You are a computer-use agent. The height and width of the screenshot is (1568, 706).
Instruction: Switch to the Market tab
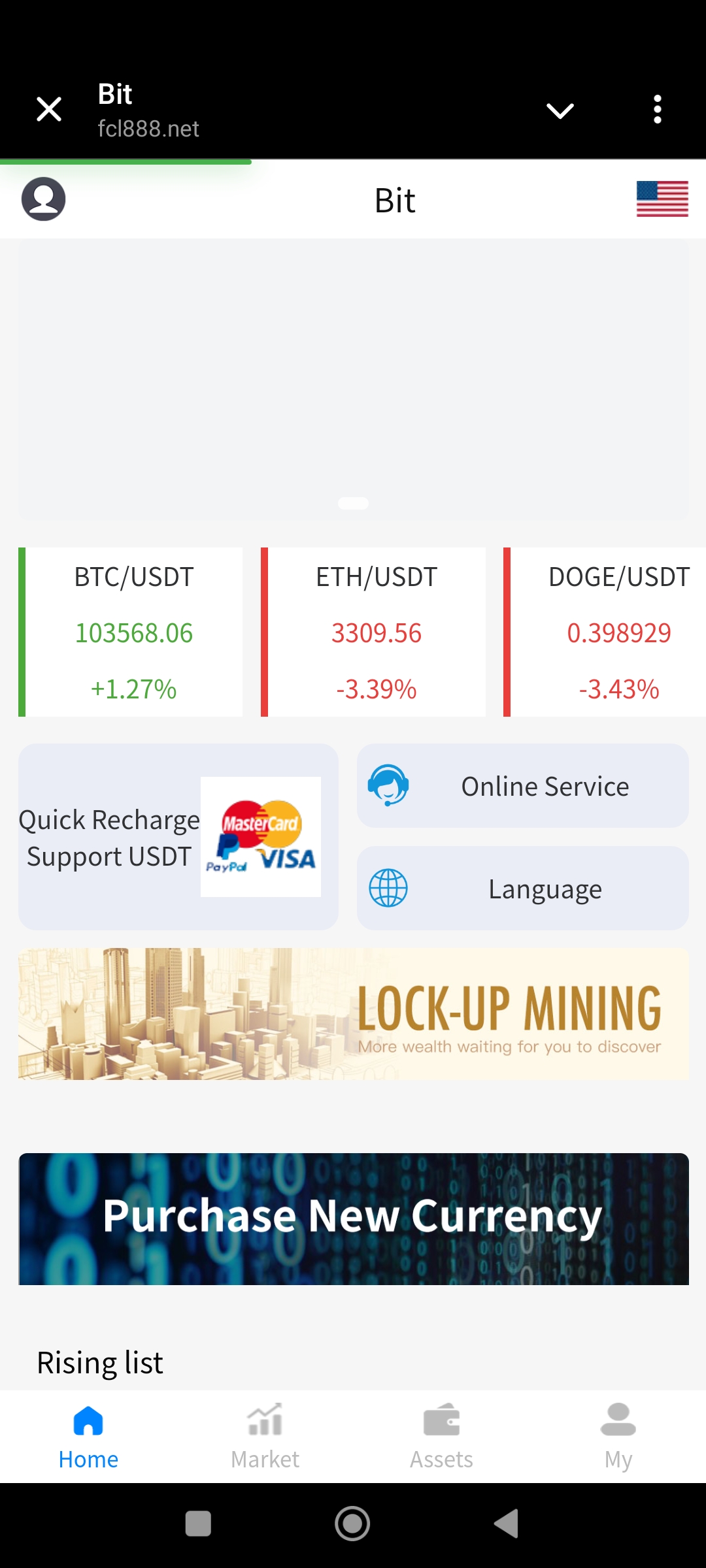click(265, 1436)
